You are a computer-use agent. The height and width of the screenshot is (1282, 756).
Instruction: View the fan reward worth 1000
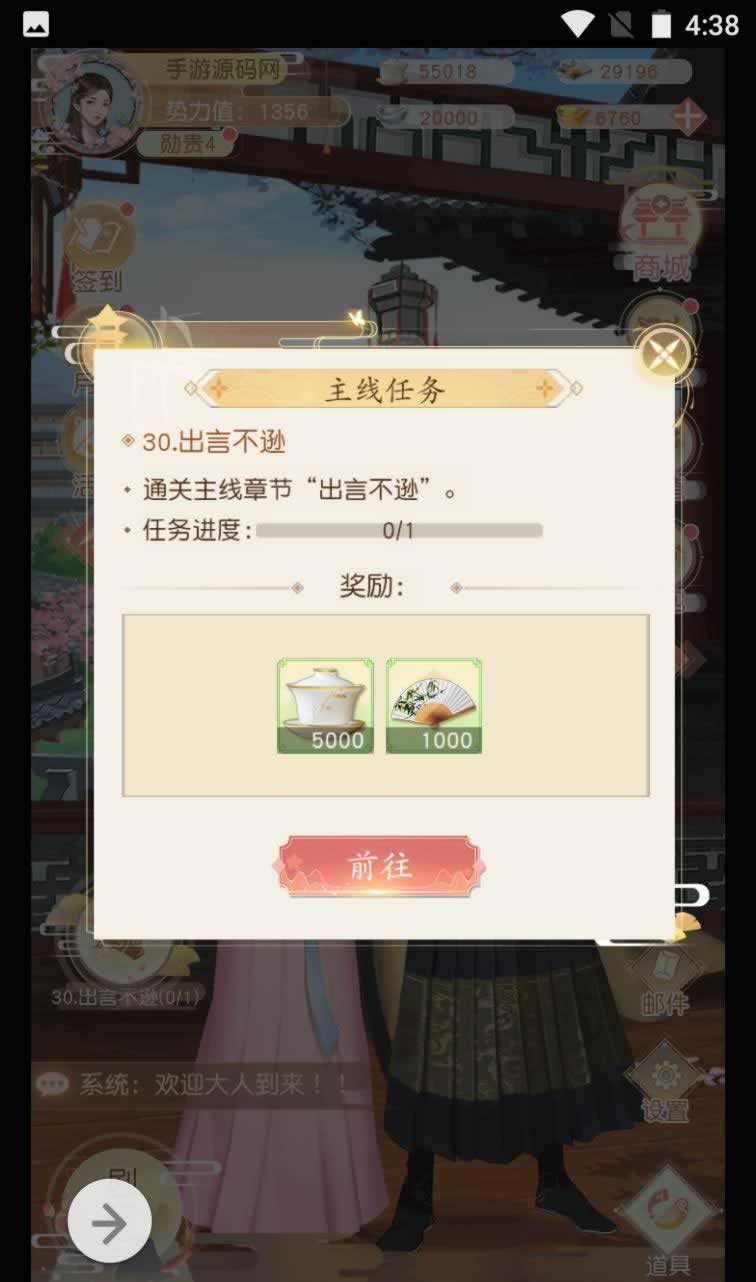pos(434,705)
